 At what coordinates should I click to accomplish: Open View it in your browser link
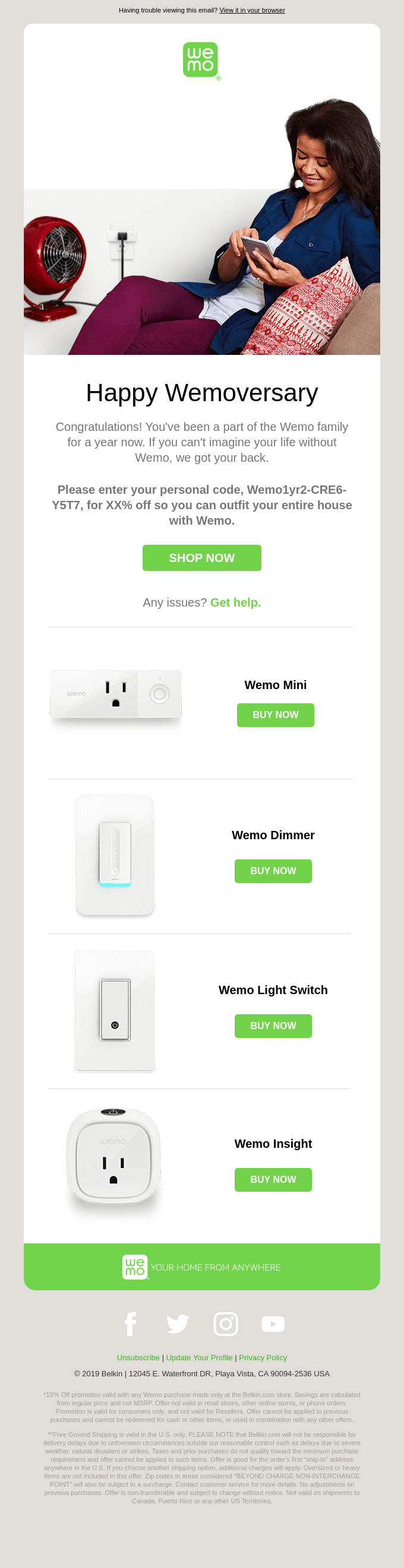coord(252,10)
